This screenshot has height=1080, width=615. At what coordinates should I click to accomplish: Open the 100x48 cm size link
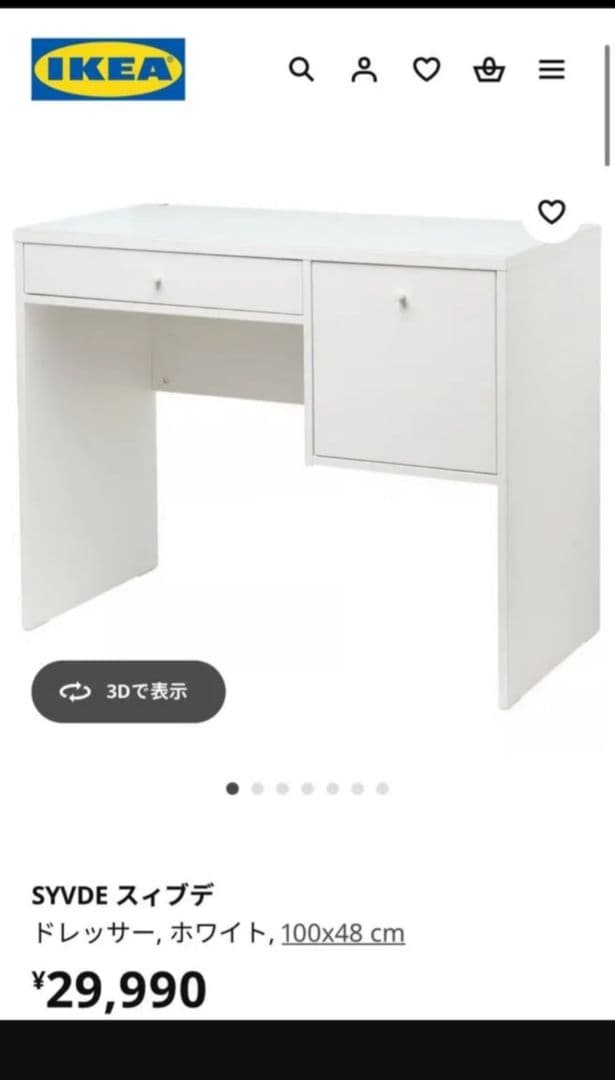[343, 934]
